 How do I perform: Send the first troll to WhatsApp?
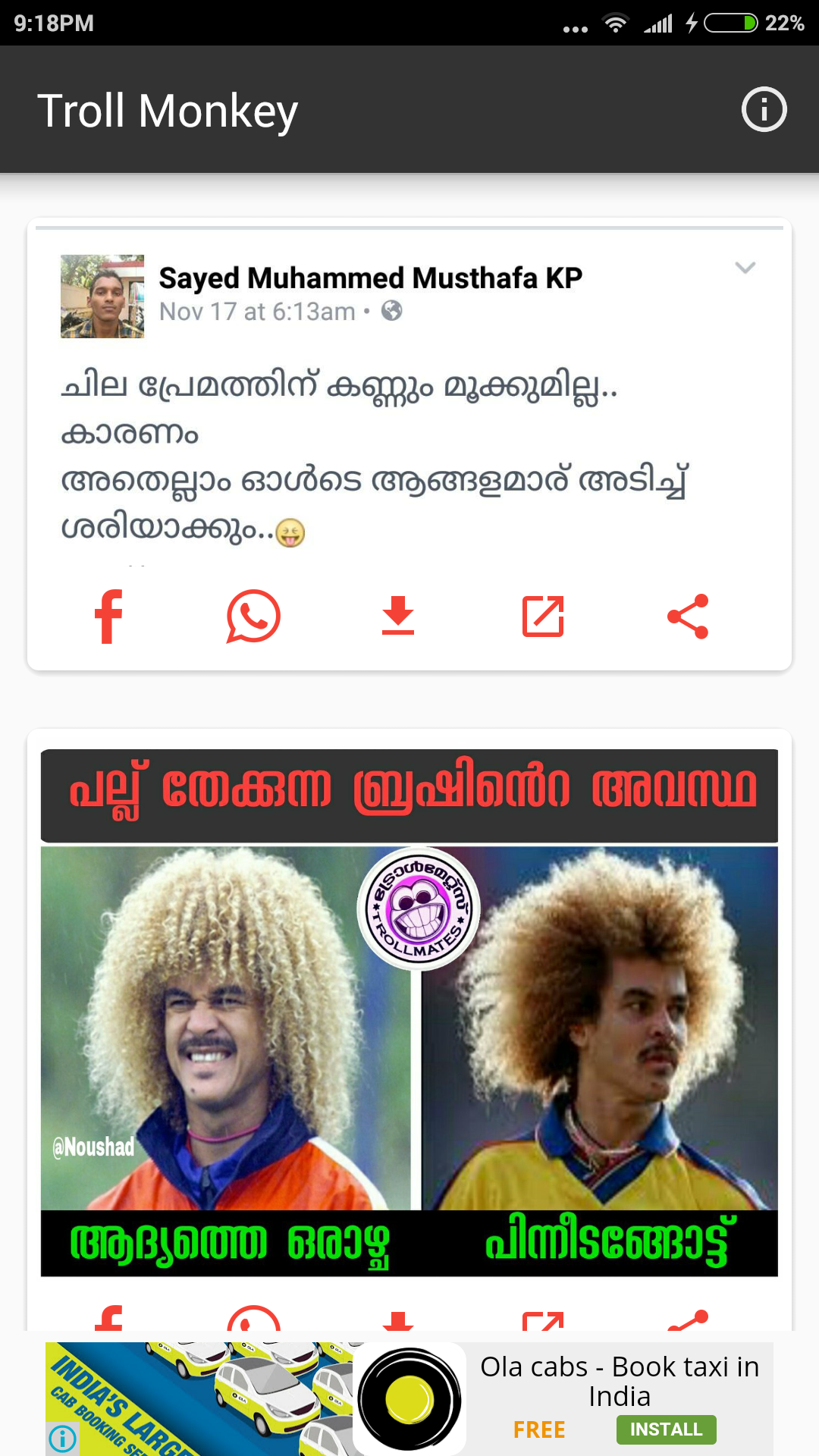pyautogui.click(x=253, y=617)
